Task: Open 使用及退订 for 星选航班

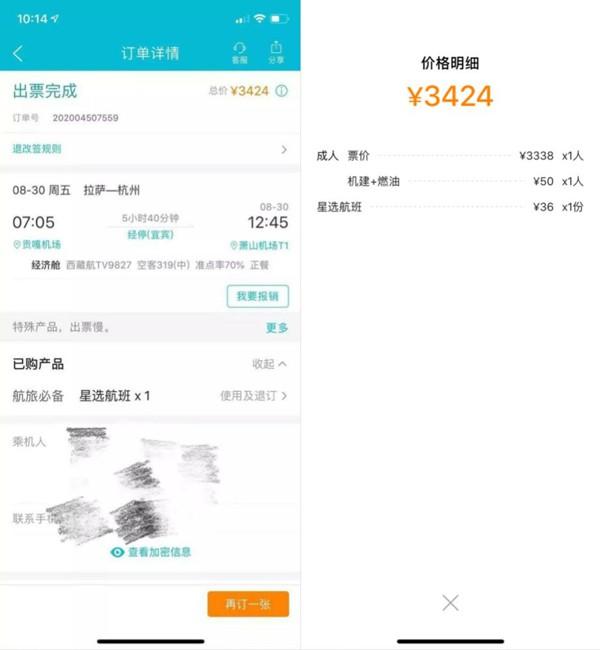Action: (254, 396)
